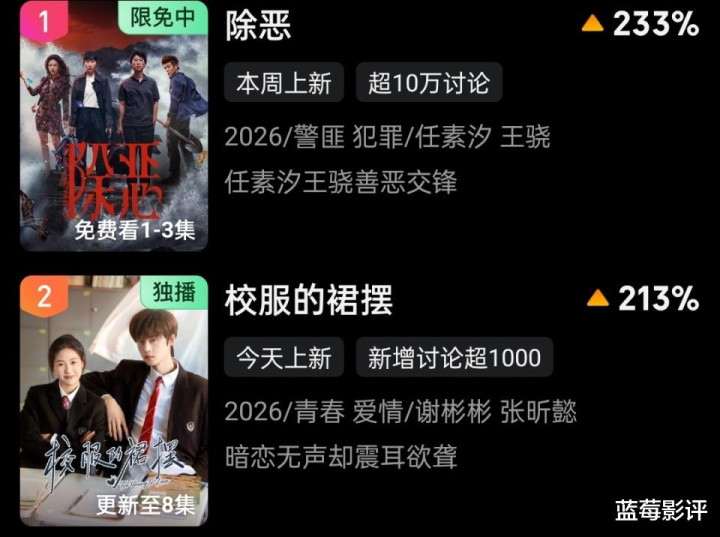Viewport: 720px width, 537px height.
Task: Open the 校服的裙摆 poster thumbnail
Action: [114, 400]
